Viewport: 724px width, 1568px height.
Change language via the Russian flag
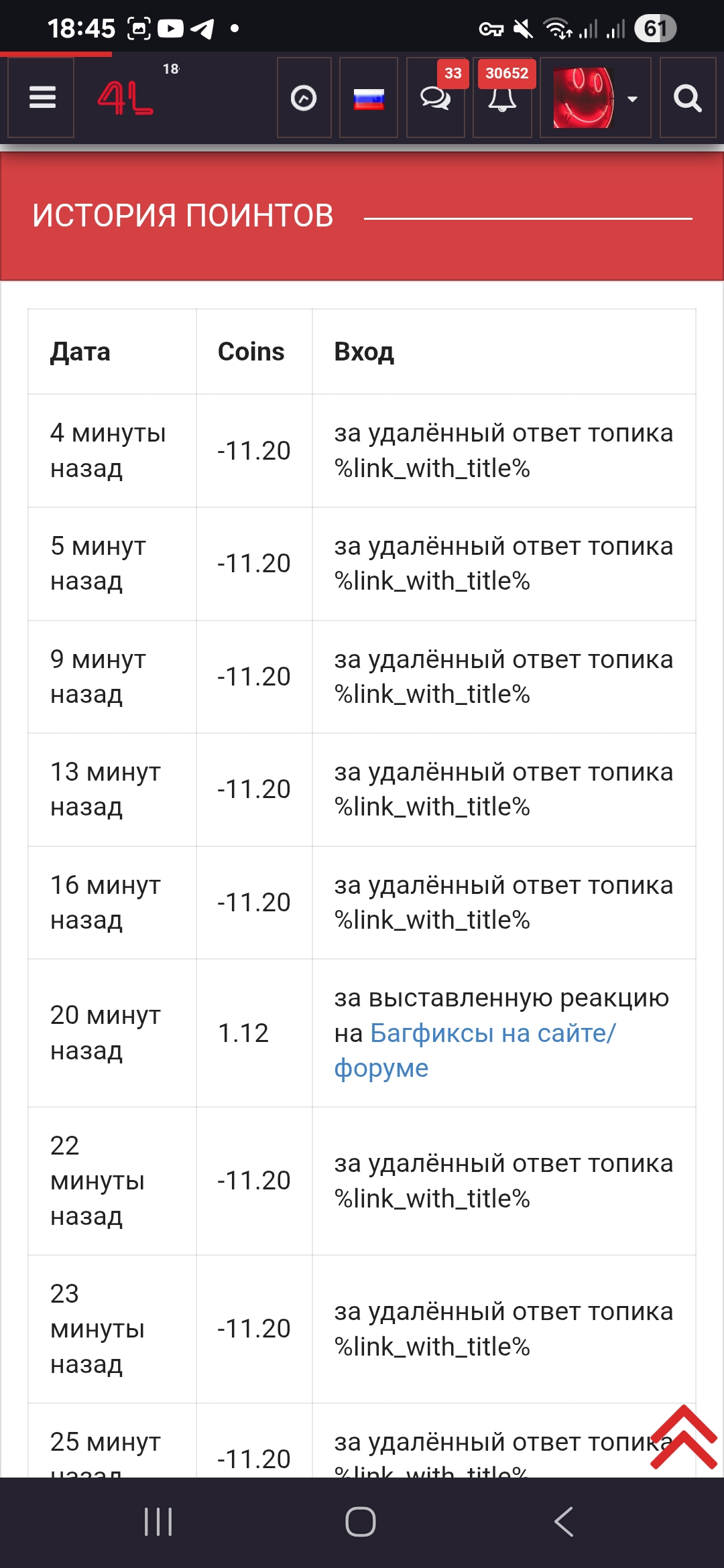(369, 99)
